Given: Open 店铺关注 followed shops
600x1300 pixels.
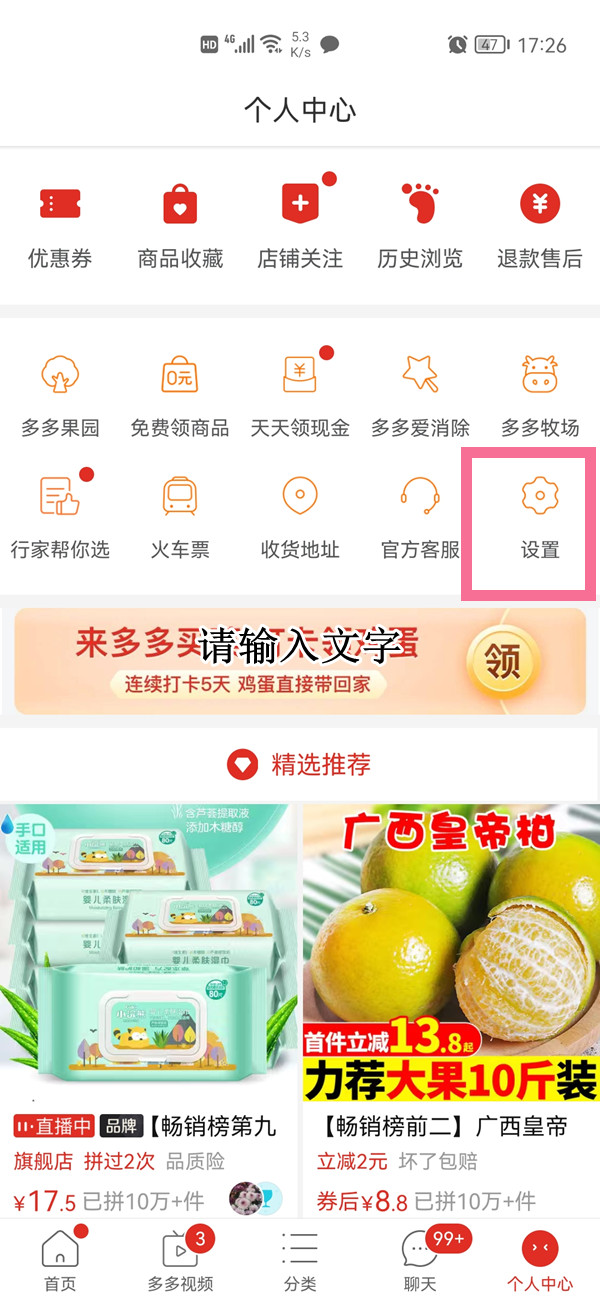Looking at the screenshot, I should click(300, 227).
